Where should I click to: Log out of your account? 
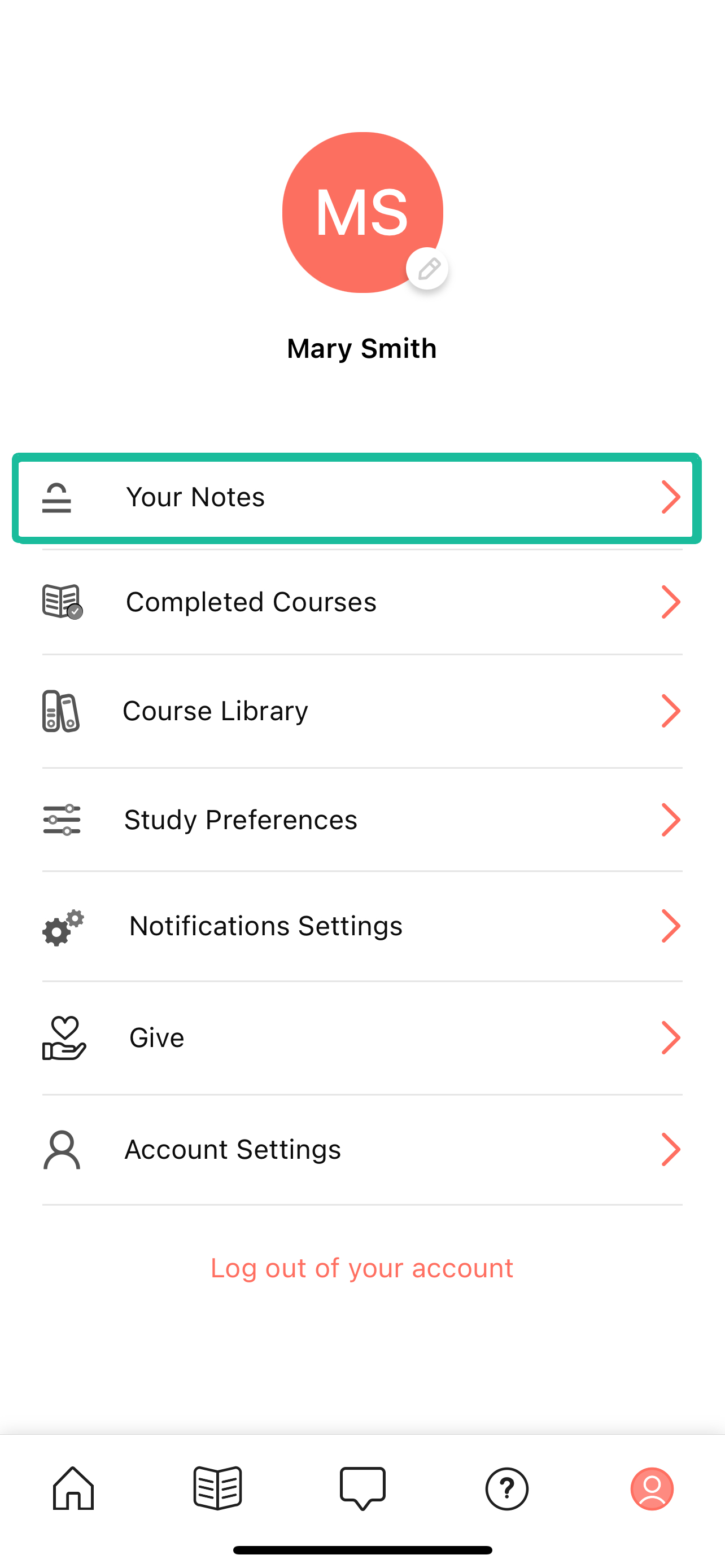[x=362, y=1268]
